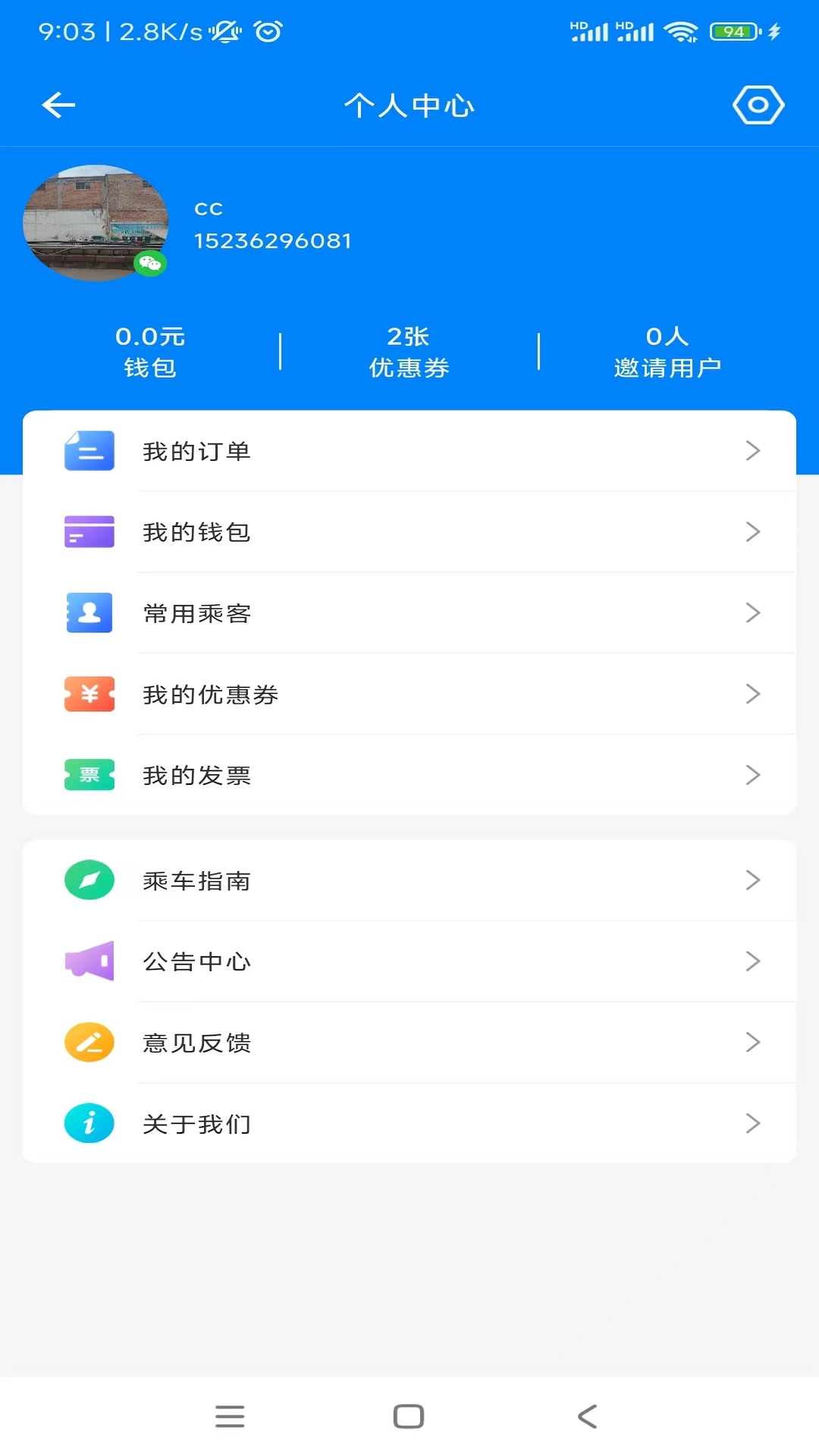The width and height of the screenshot is (819, 1456).
Task: Tap the 公告中心 megaphone icon
Action: (89, 962)
